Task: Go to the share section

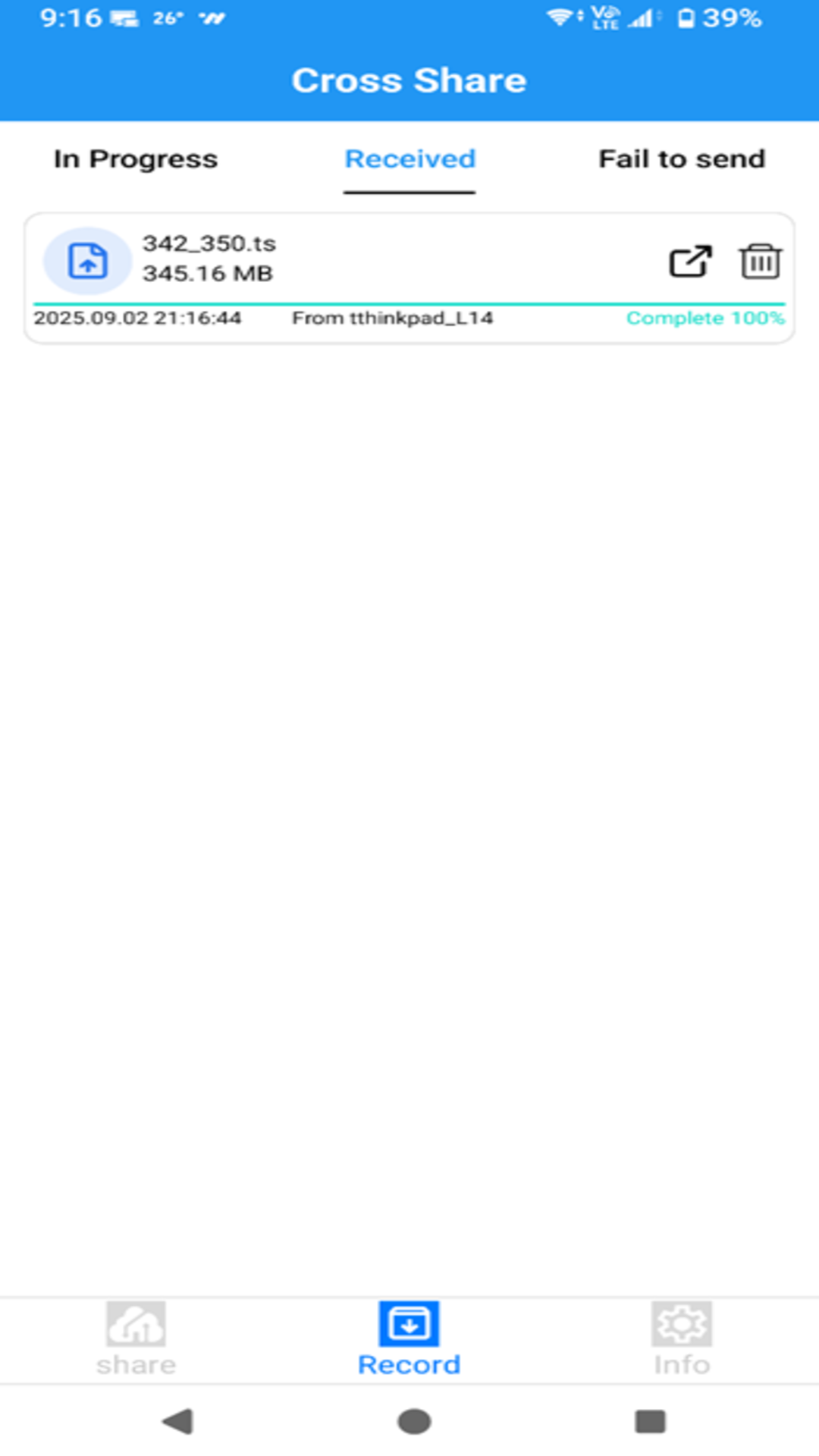Action: (x=136, y=1339)
